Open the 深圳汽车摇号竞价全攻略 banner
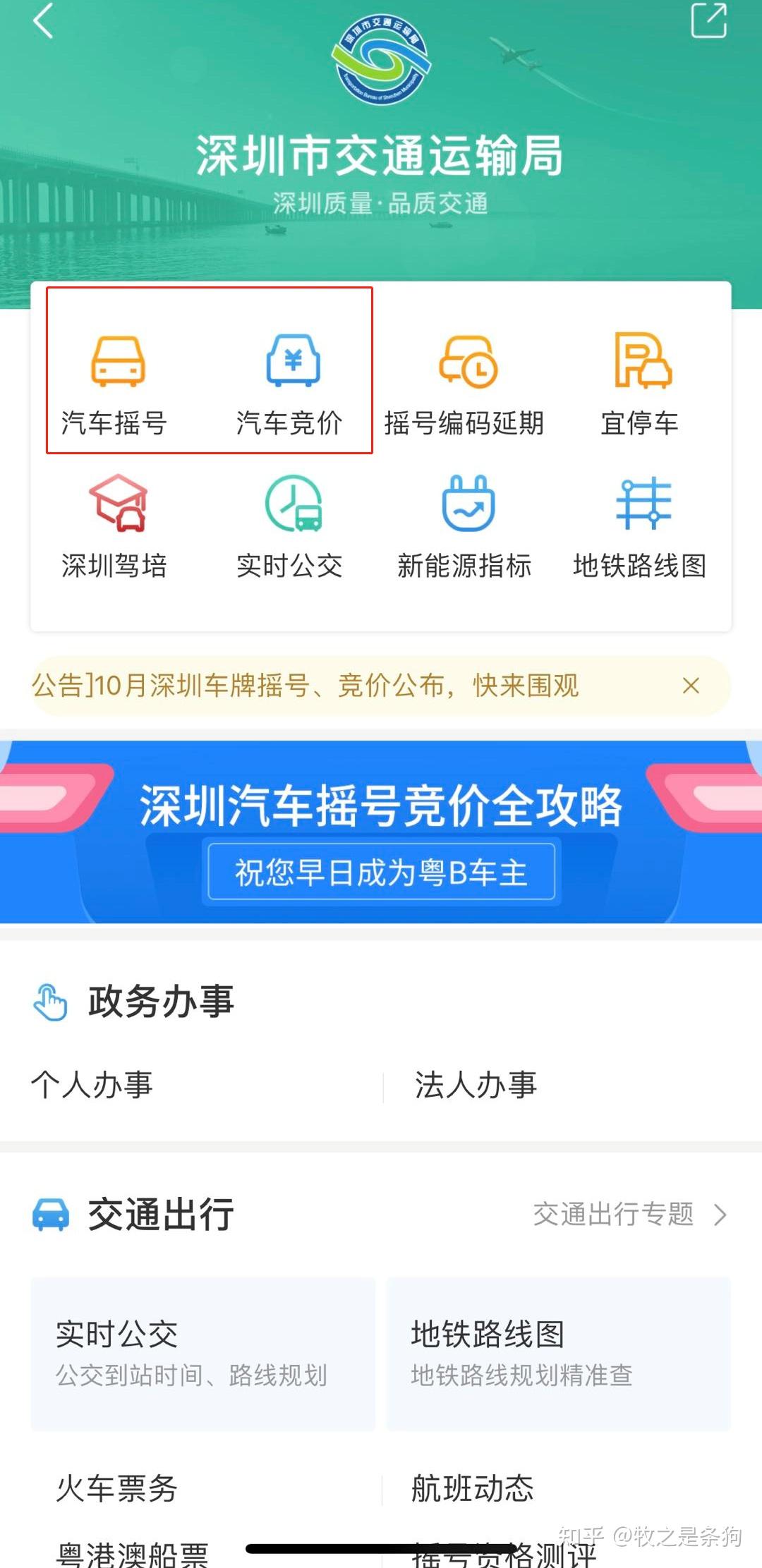 tap(381, 832)
